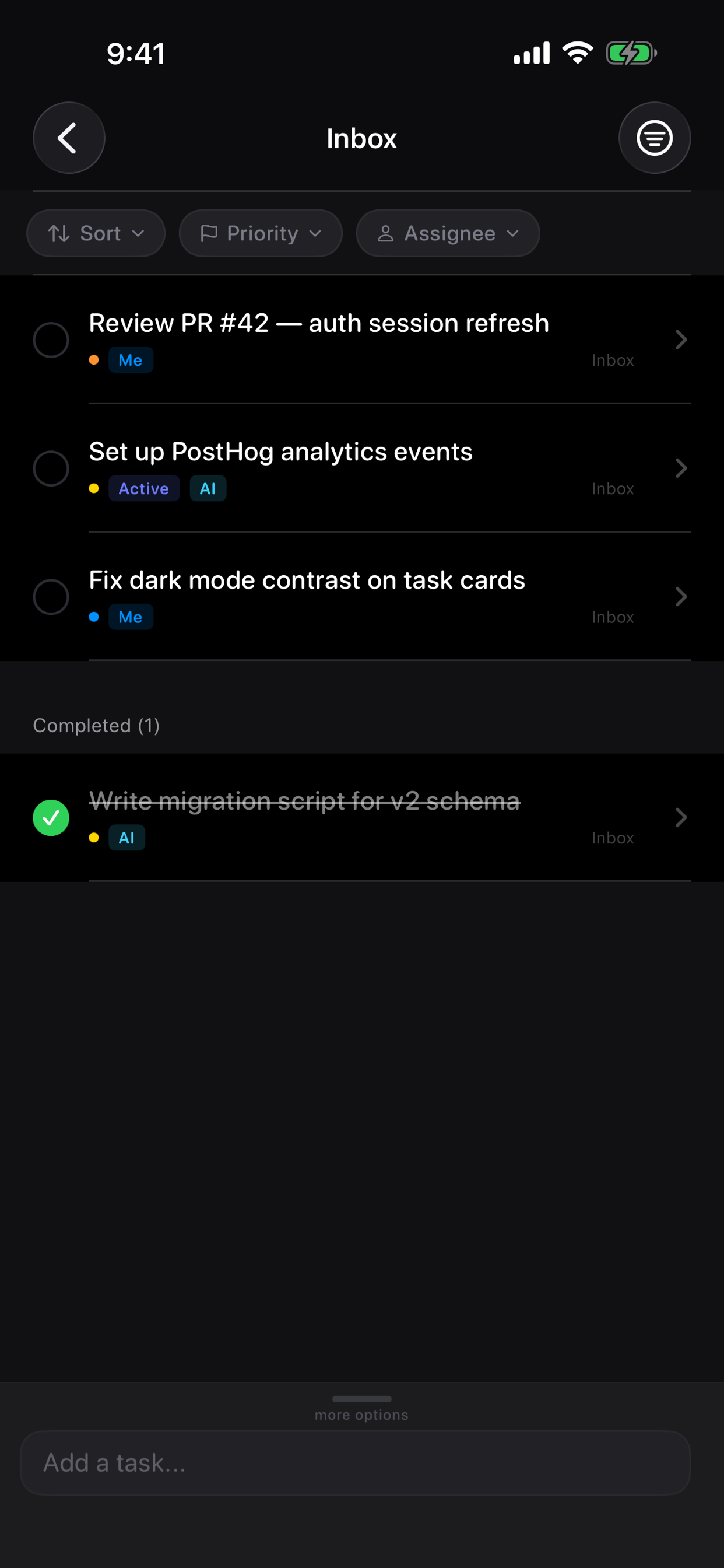Image resolution: width=724 pixels, height=1568 pixels.
Task: Mark Review PR #42 task as complete
Action: tap(51, 339)
